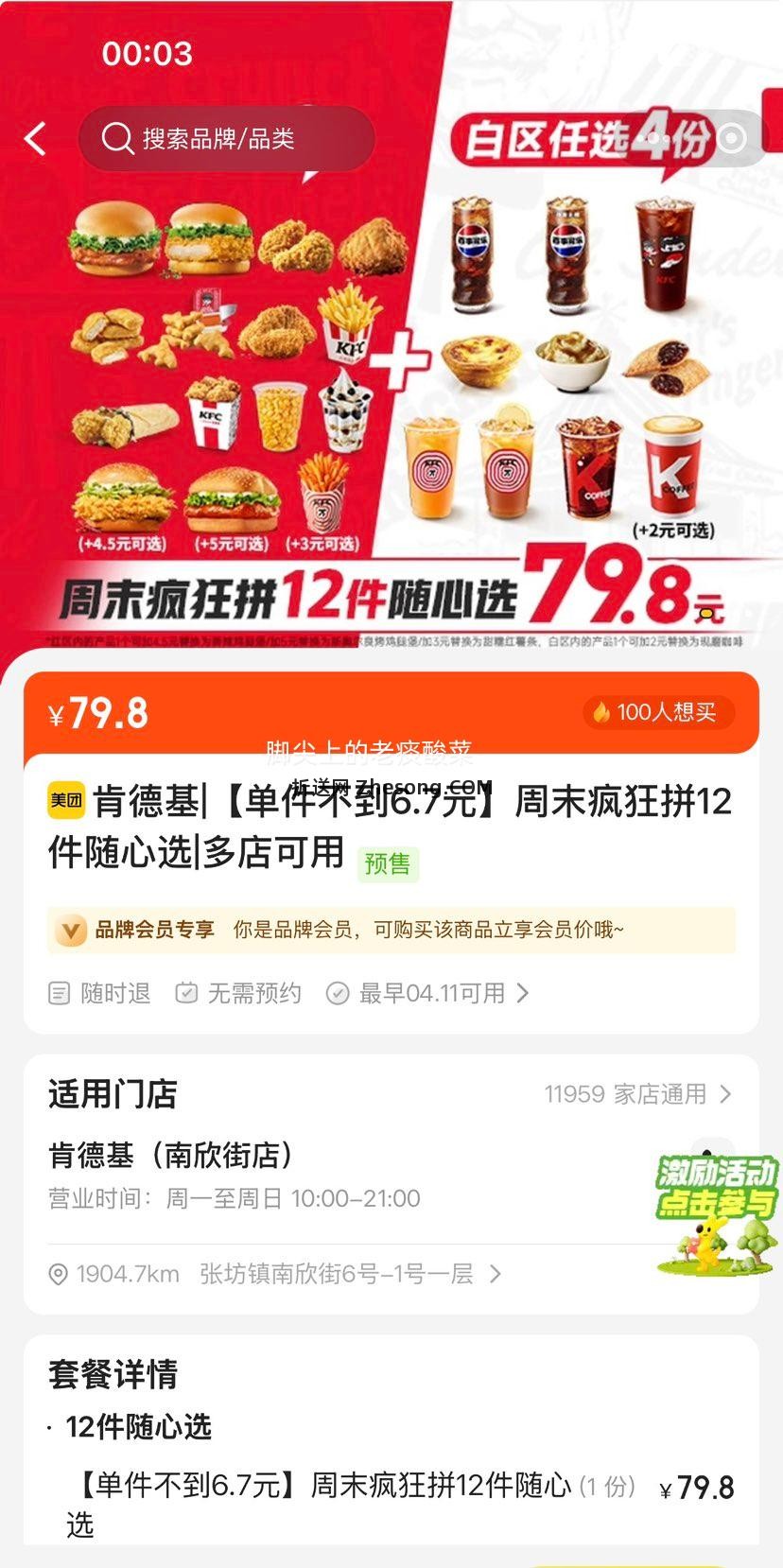Click the 无需预约 checkmark icon
783x1568 pixels.
click(186, 993)
